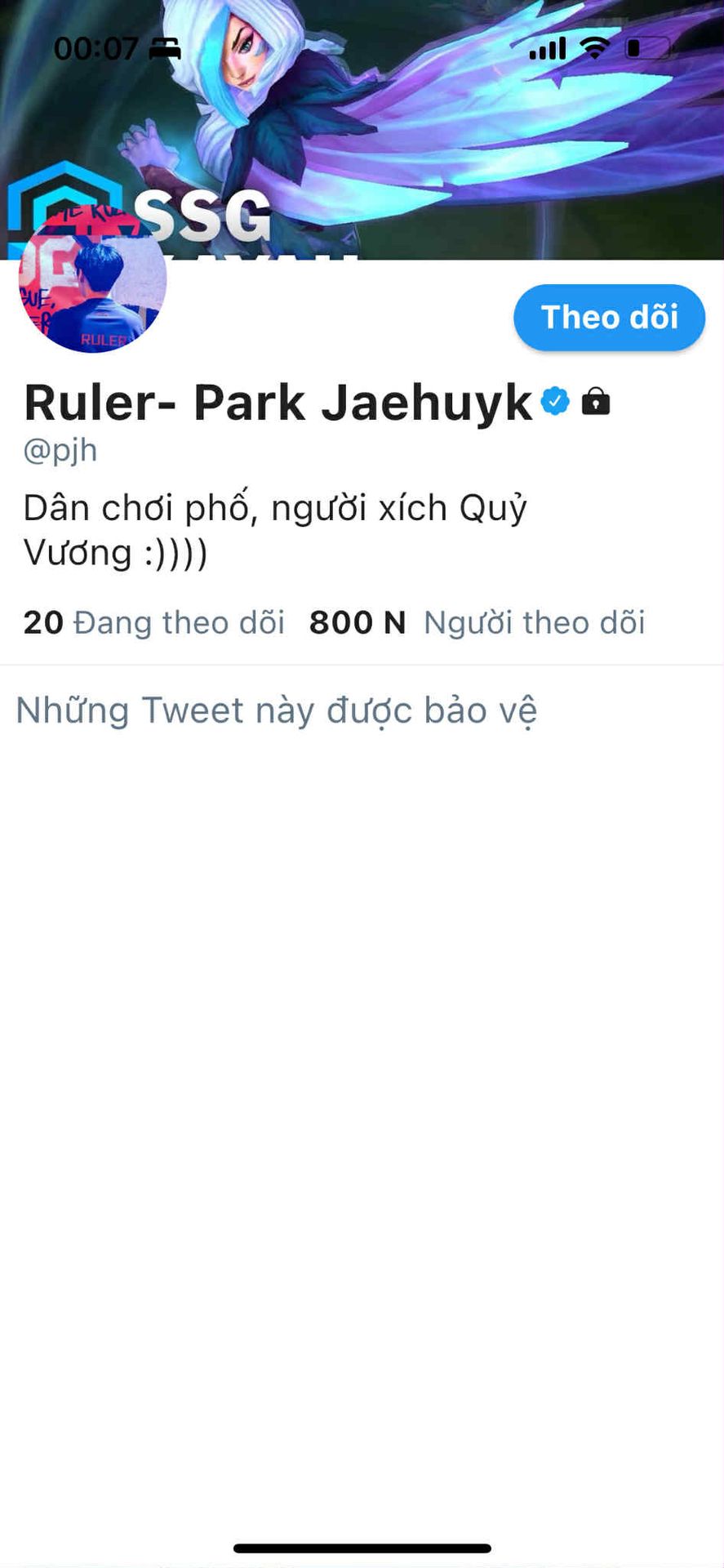
Task: Open the 800 N Người theo dõi list
Action: [x=477, y=623]
